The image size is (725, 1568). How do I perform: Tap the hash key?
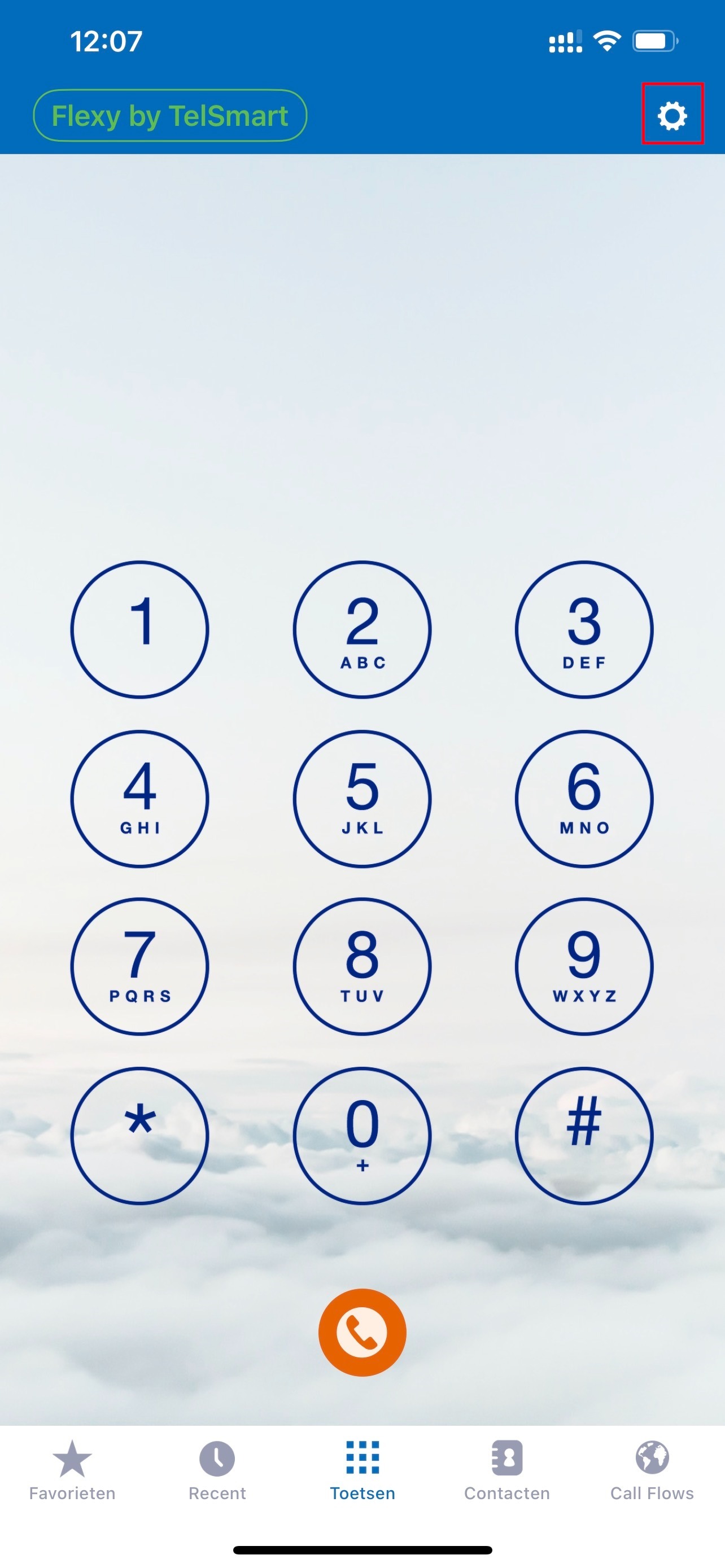pyautogui.click(x=584, y=1135)
